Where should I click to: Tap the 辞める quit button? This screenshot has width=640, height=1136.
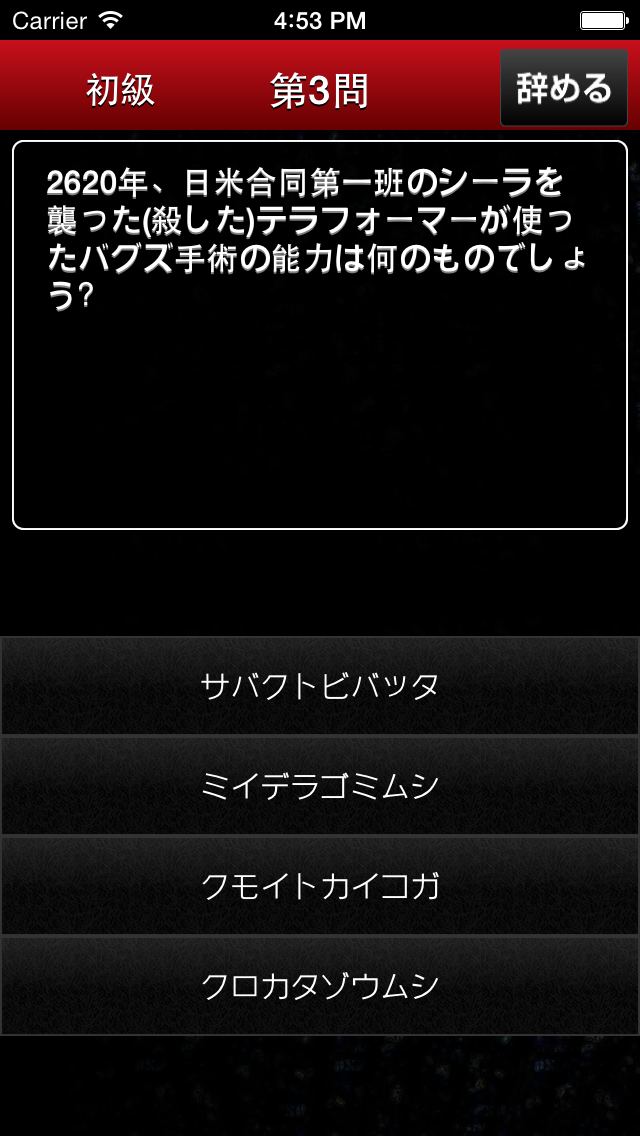pyautogui.click(x=563, y=88)
